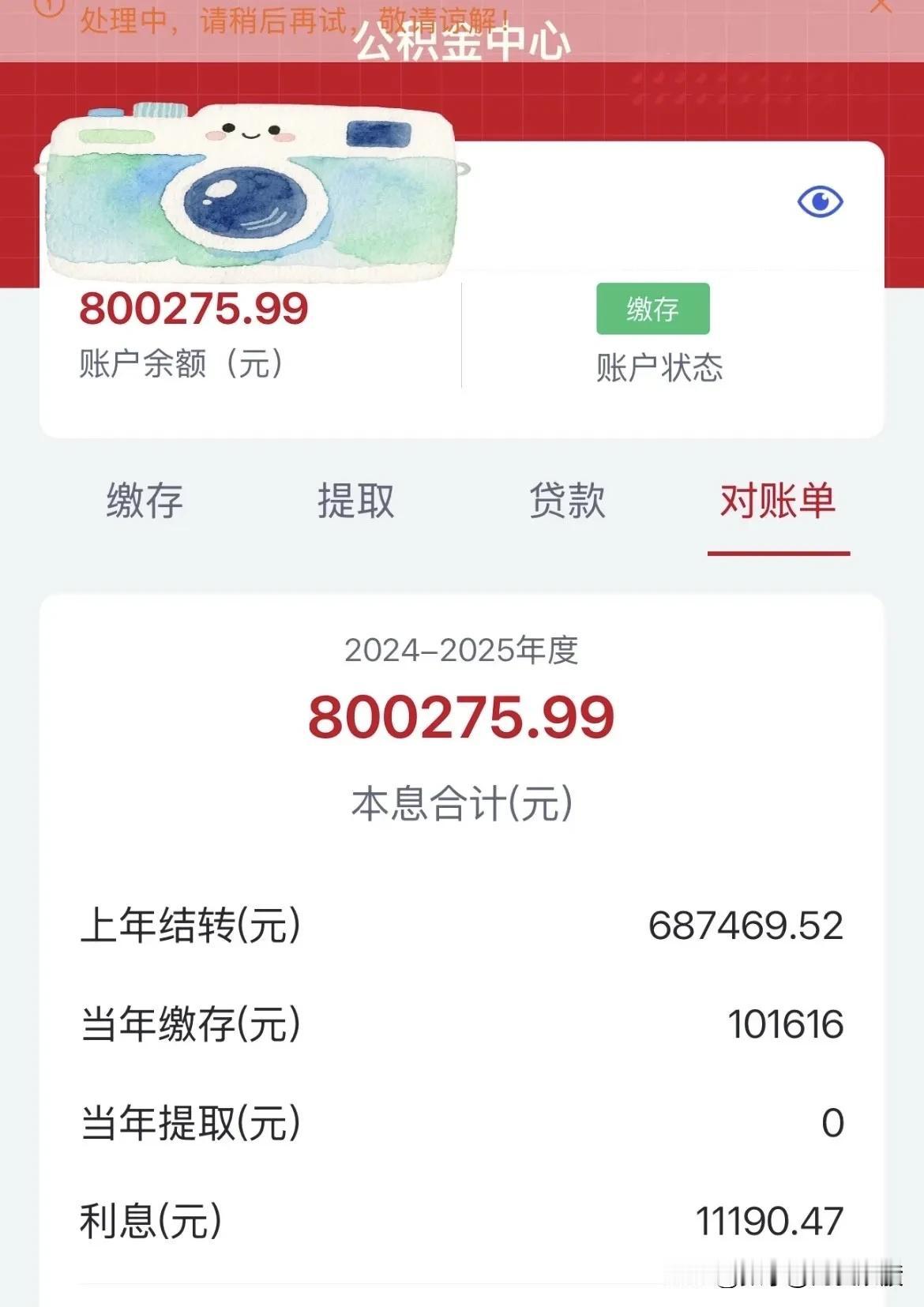
Task: Open the 贷款 tab
Action: coord(567,501)
